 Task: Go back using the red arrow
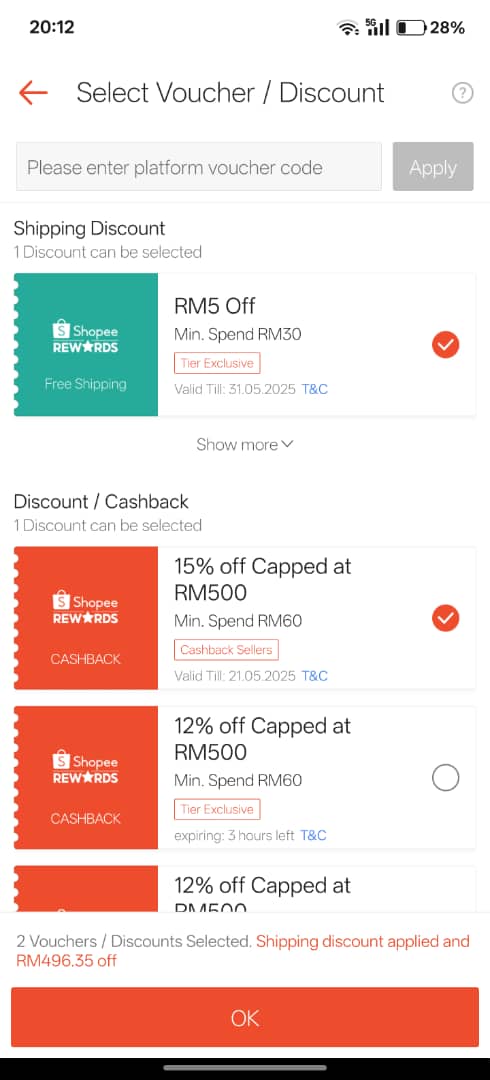pos(33,92)
